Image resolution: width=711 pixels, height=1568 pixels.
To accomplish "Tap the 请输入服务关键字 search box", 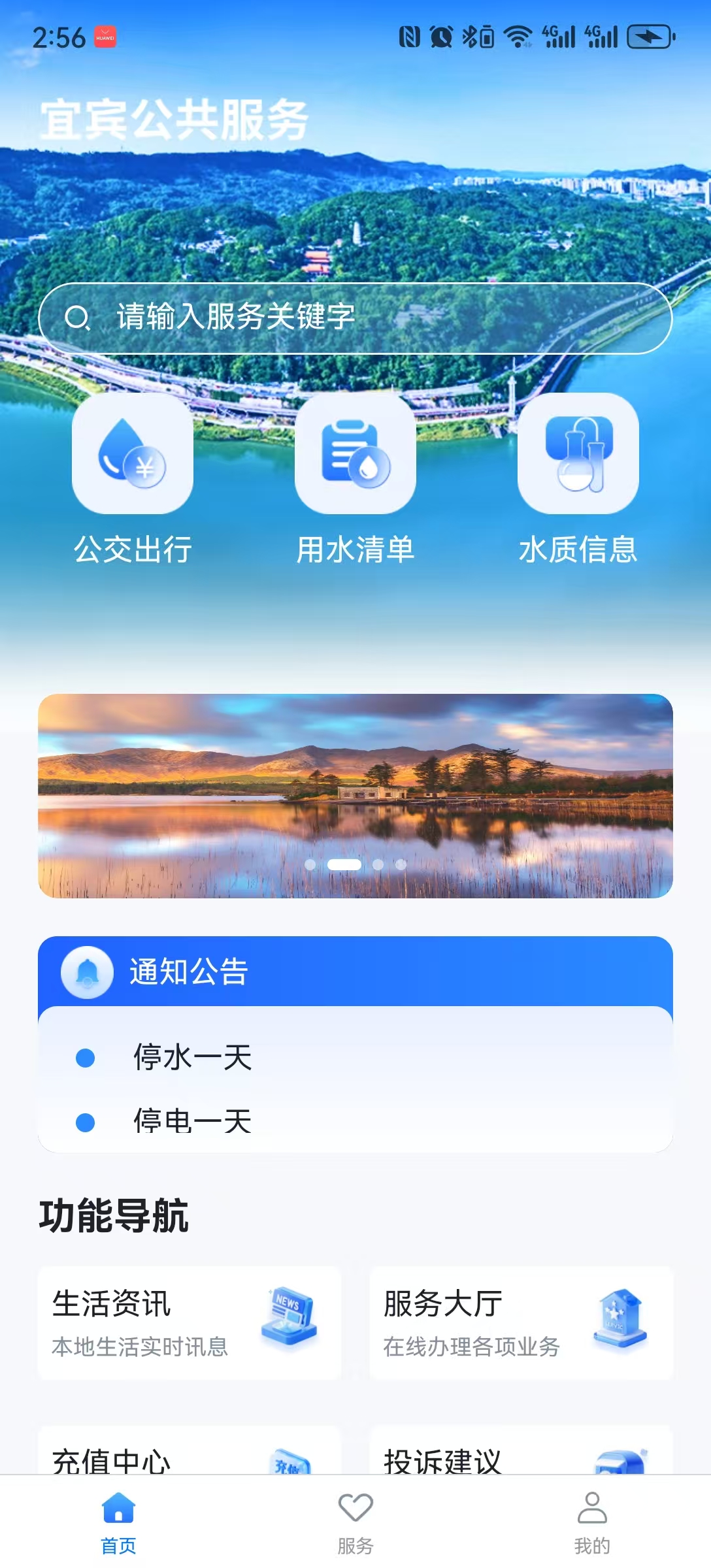I will tap(355, 318).
